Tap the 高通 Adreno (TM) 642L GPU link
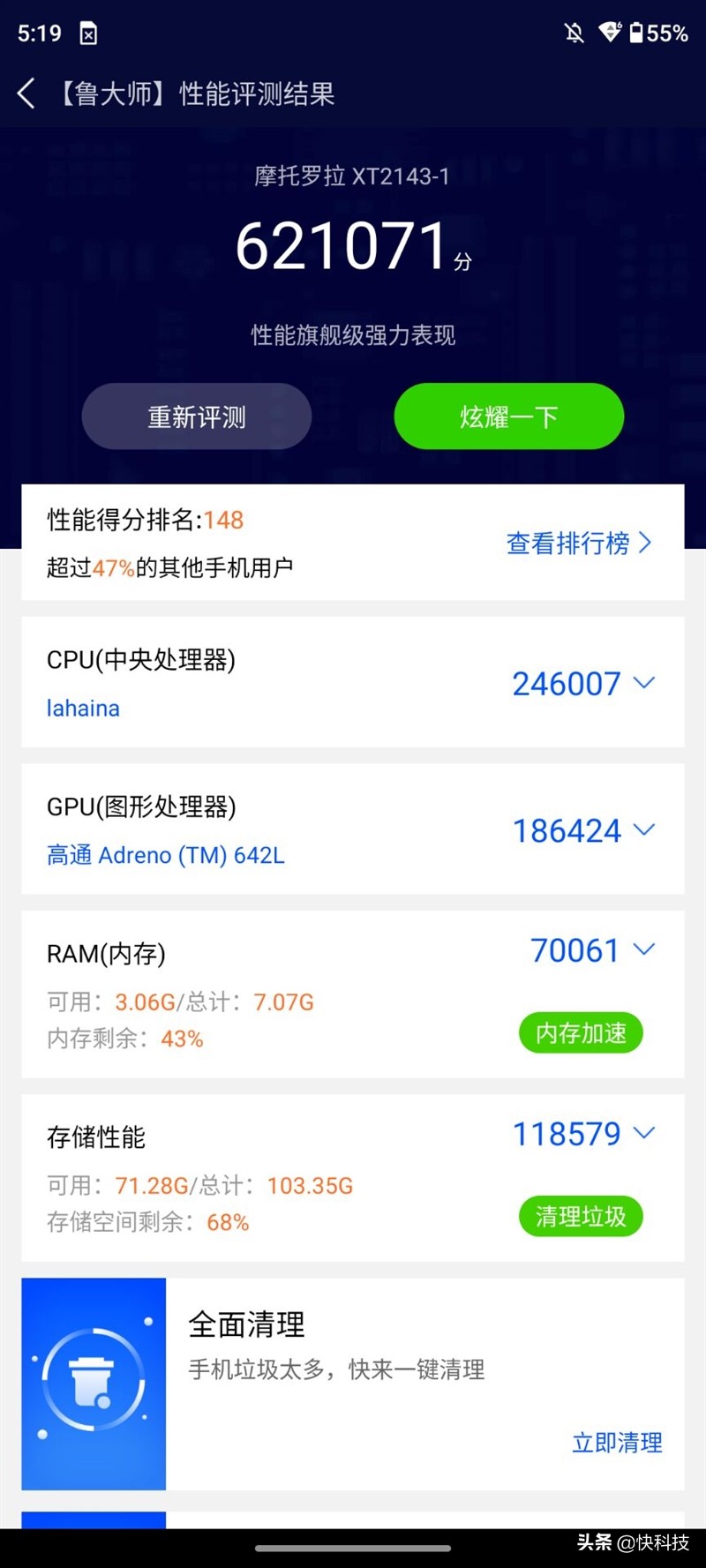This screenshot has width=706, height=1568. tap(165, 854)
